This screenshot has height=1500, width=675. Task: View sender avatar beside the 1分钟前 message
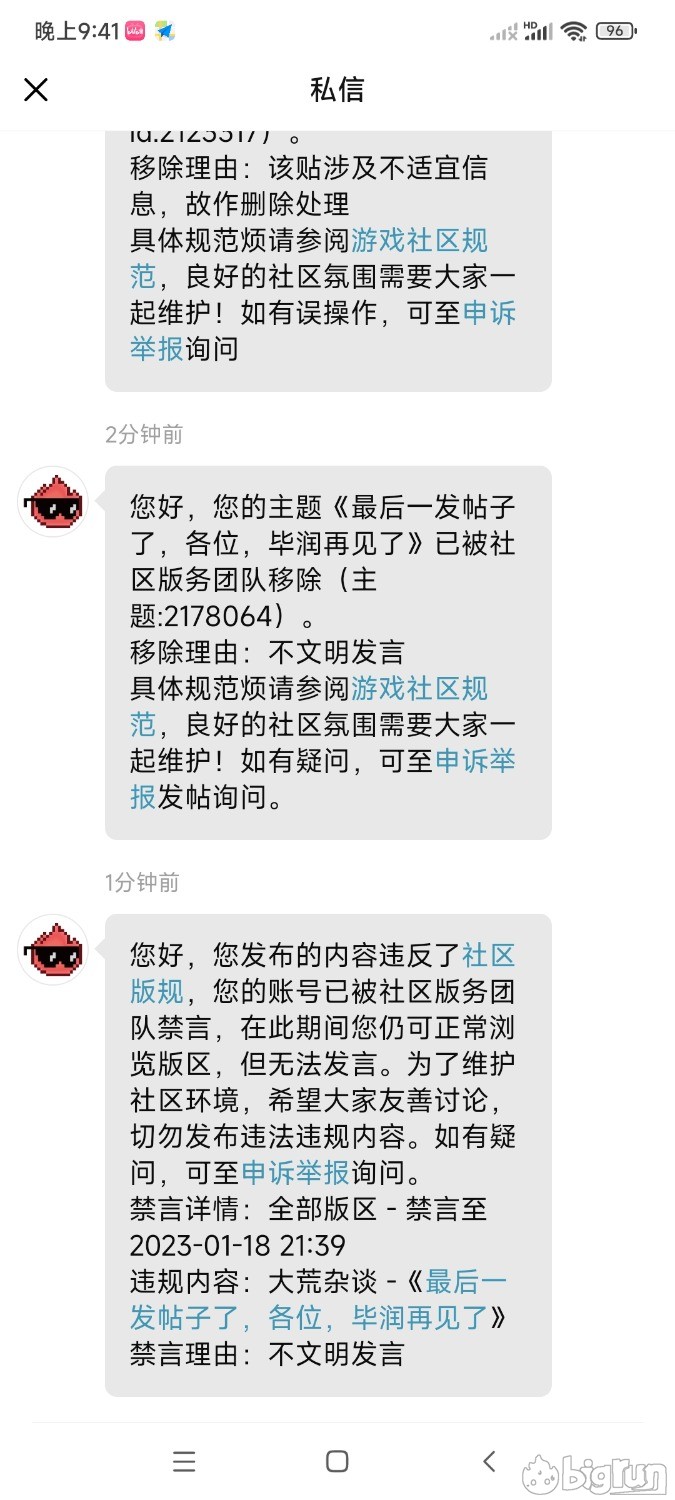pyautogui.click(x=54, y=950)
